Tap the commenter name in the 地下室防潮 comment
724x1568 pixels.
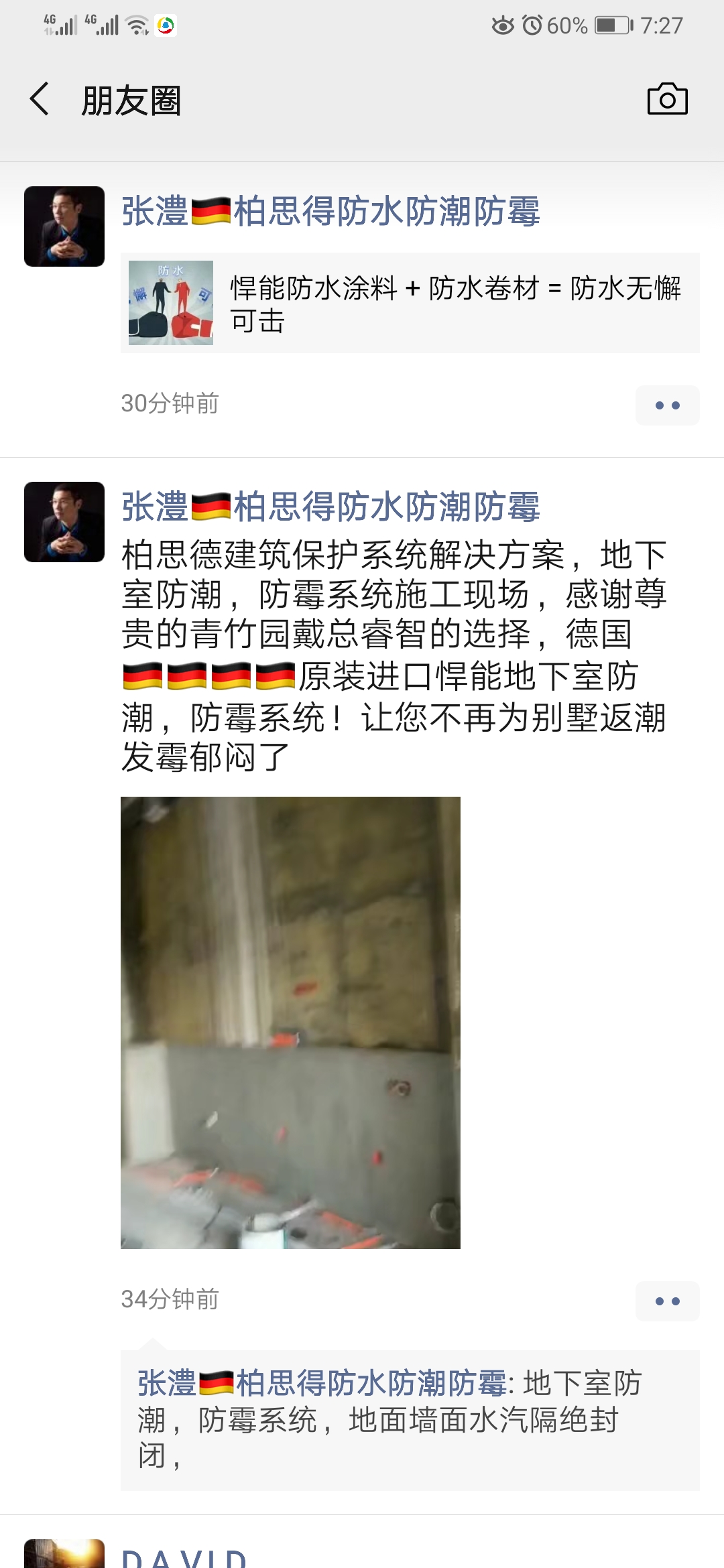pyautogui.click(x=322, y=1383)
